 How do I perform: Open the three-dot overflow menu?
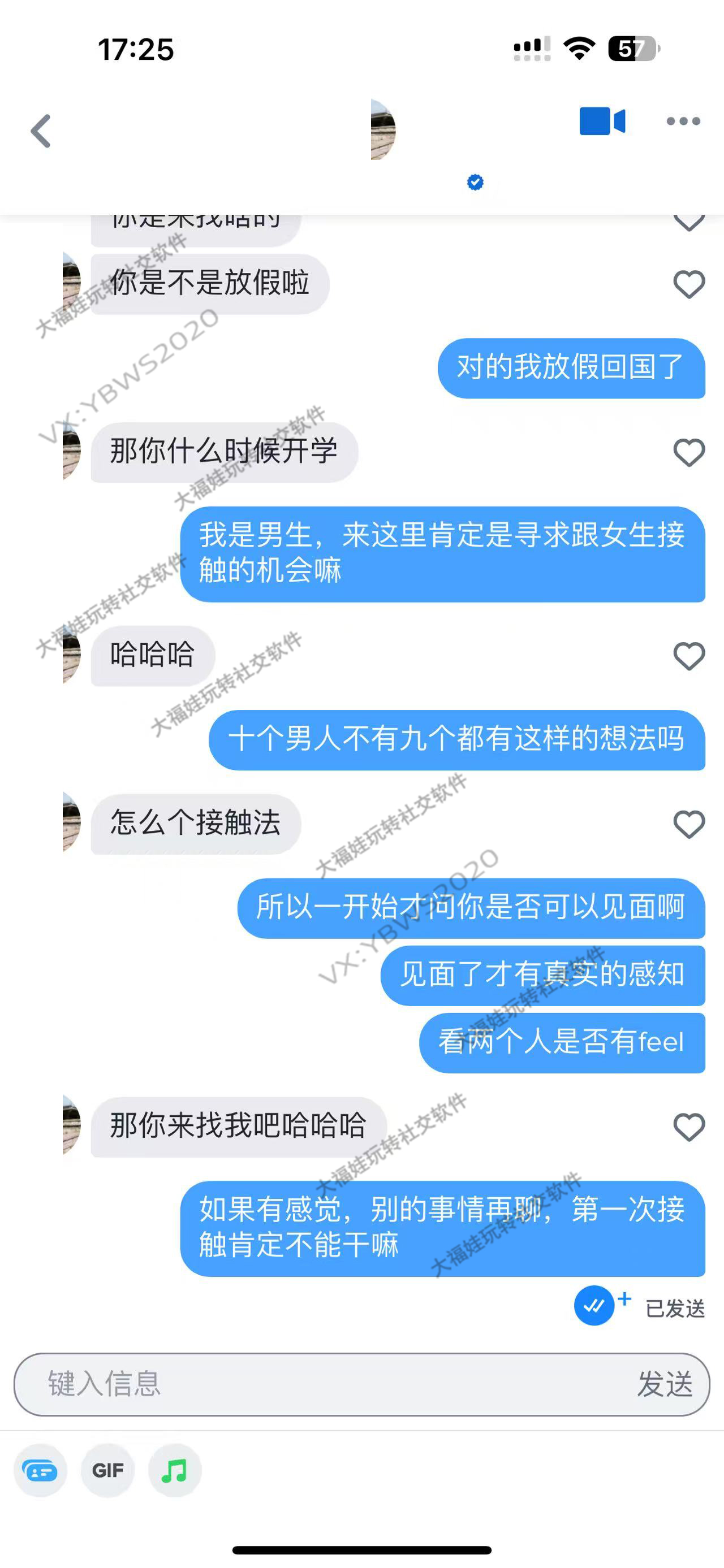tap(683, 121)
